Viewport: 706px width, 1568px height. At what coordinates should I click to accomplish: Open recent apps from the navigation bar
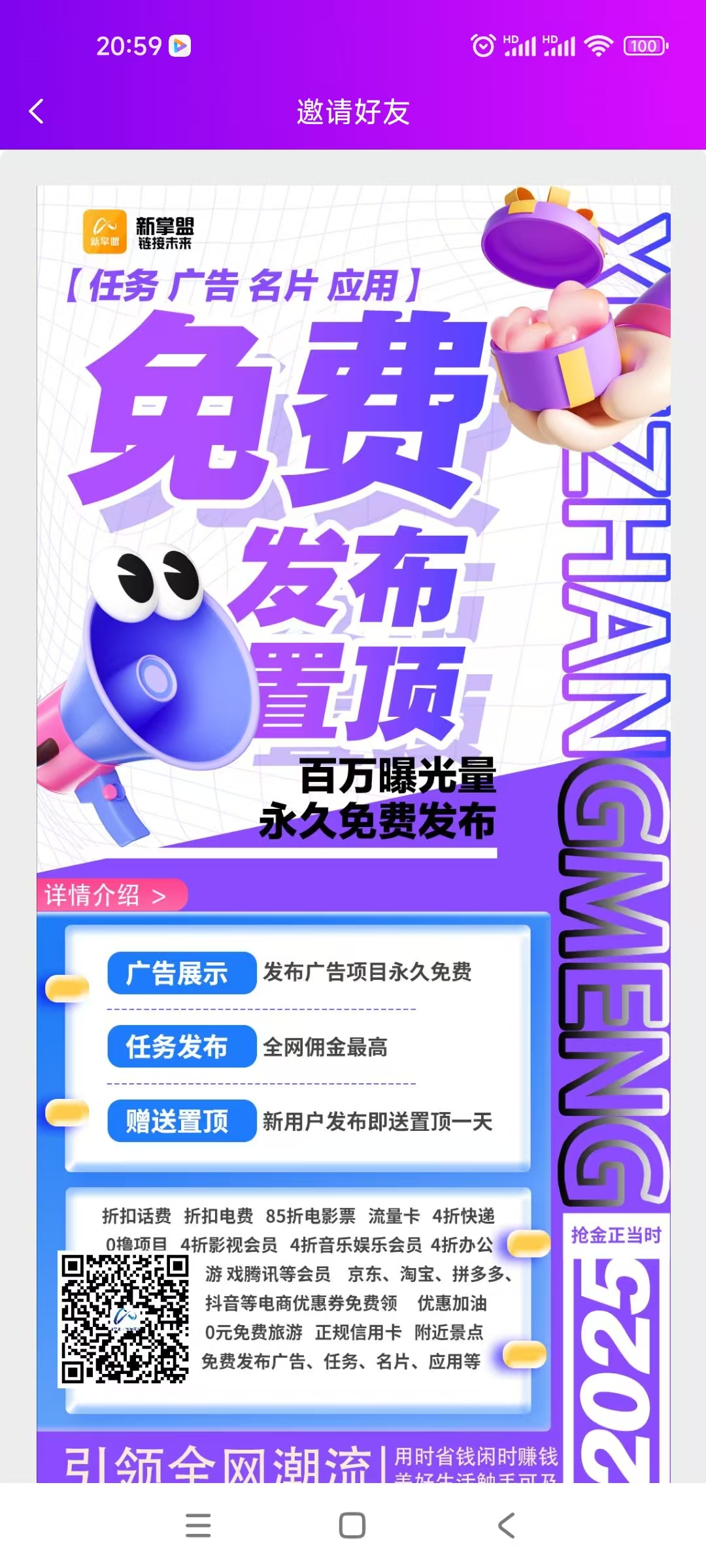pyautogui.click(x=198, y=1526)
